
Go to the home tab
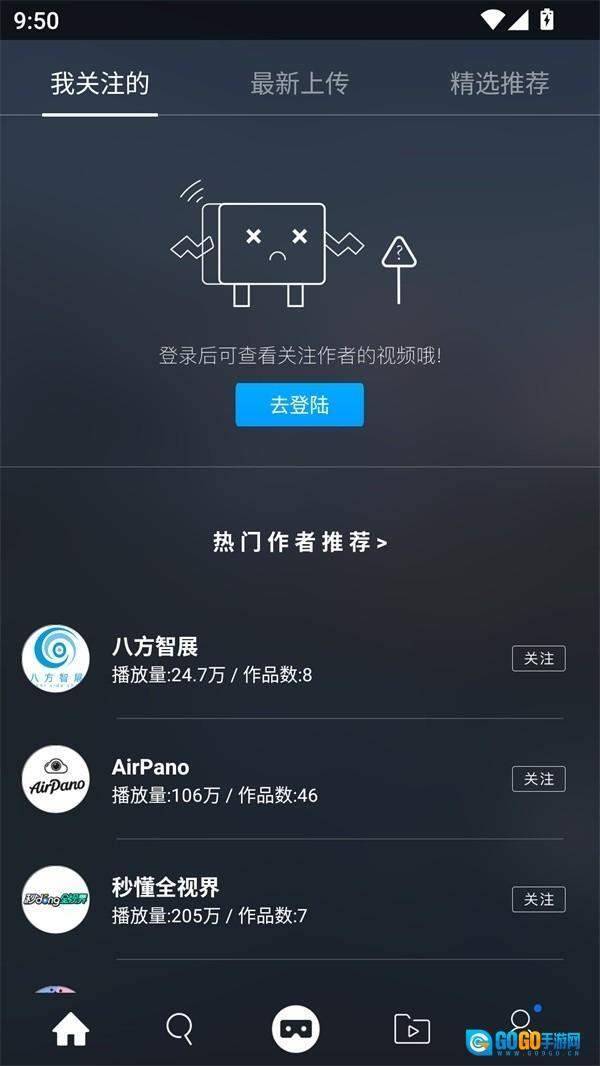pos(71,1029)
